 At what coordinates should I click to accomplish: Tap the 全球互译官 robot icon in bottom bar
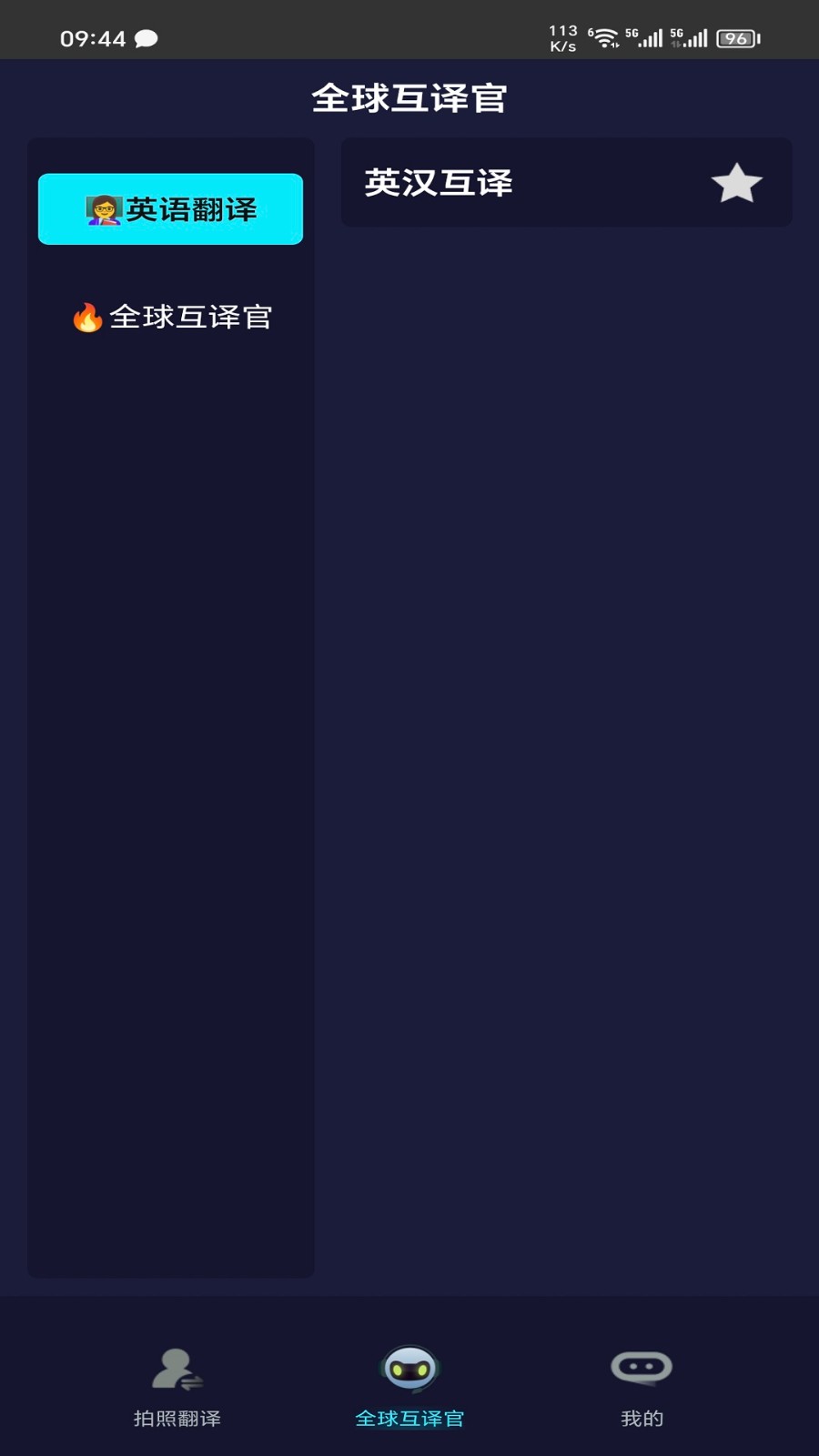point(409,1367)
